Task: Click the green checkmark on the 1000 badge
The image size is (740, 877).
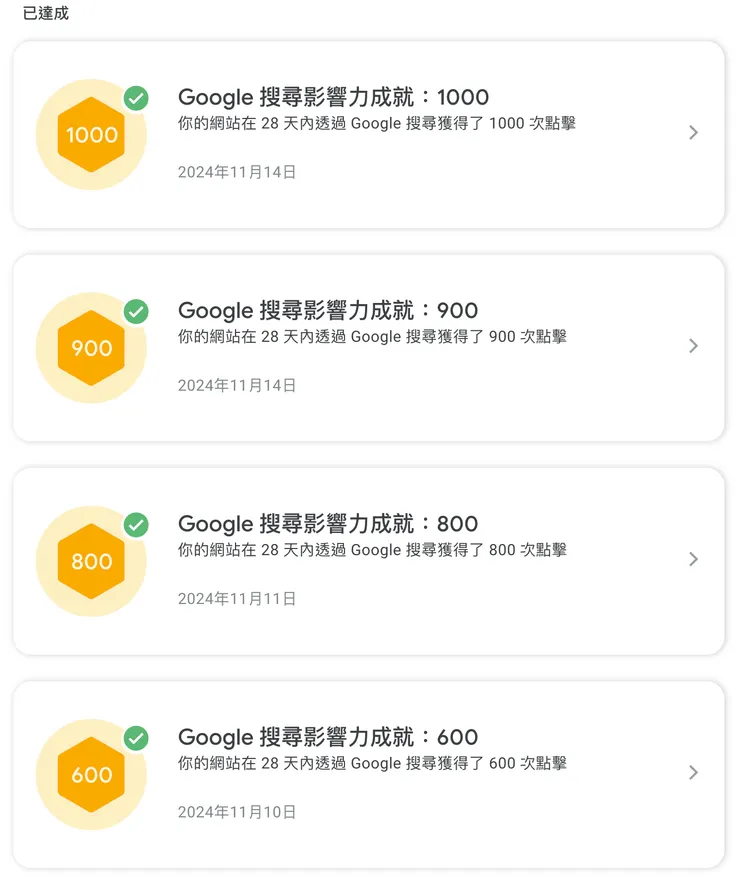Action: 135,99
